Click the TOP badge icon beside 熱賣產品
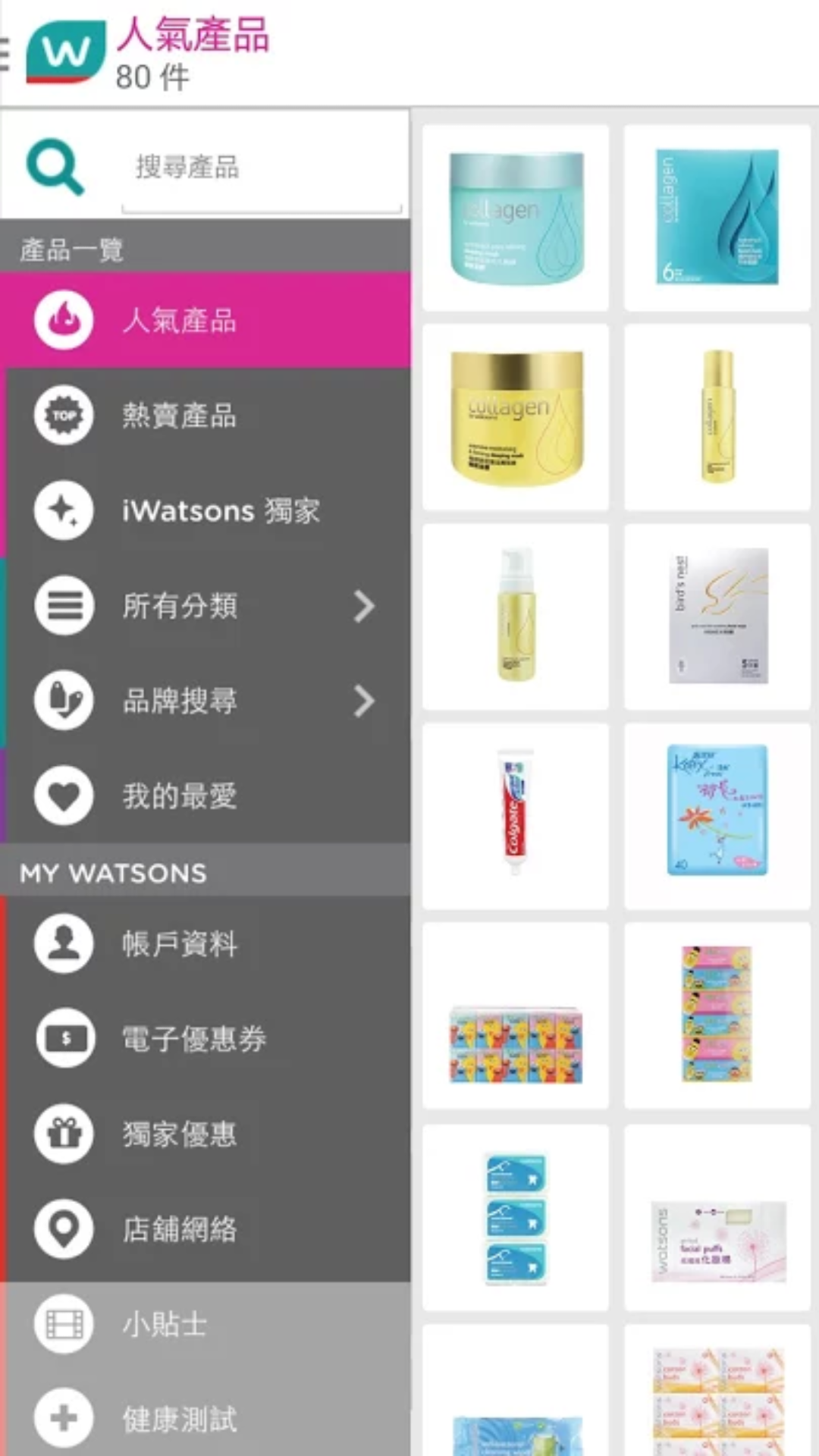Image resolution: width=819 pixels, height=1456 pixels. 63,416
